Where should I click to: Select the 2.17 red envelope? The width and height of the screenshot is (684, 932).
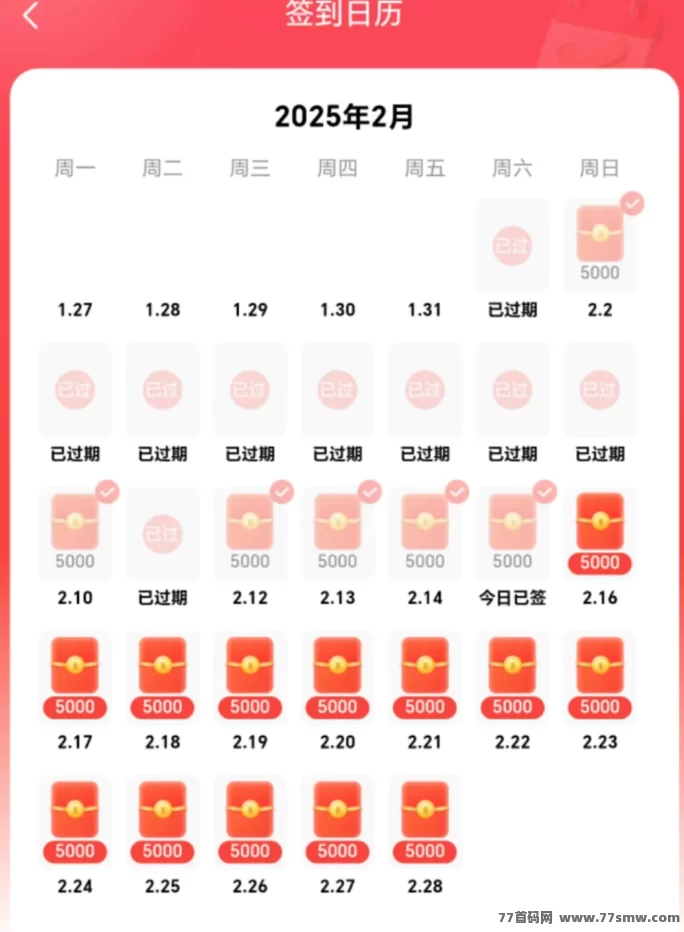click(75, 676)
